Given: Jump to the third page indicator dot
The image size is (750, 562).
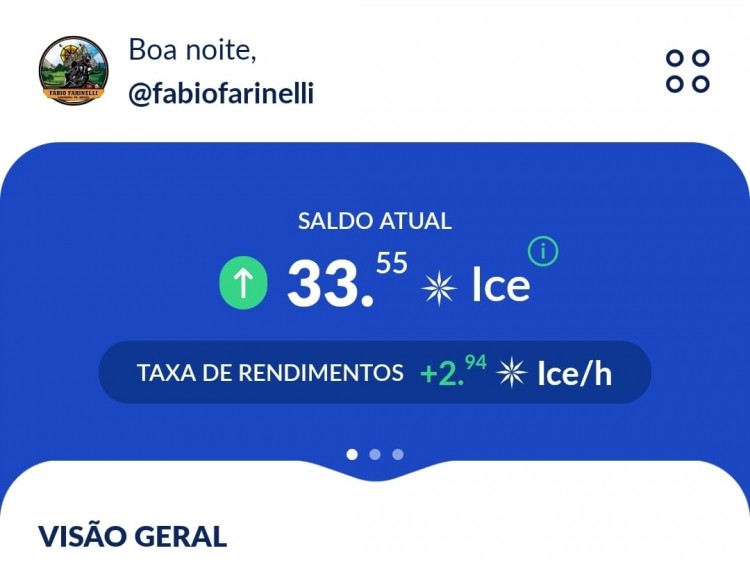Looking at the screenshot, I should [x=398, y=454].
